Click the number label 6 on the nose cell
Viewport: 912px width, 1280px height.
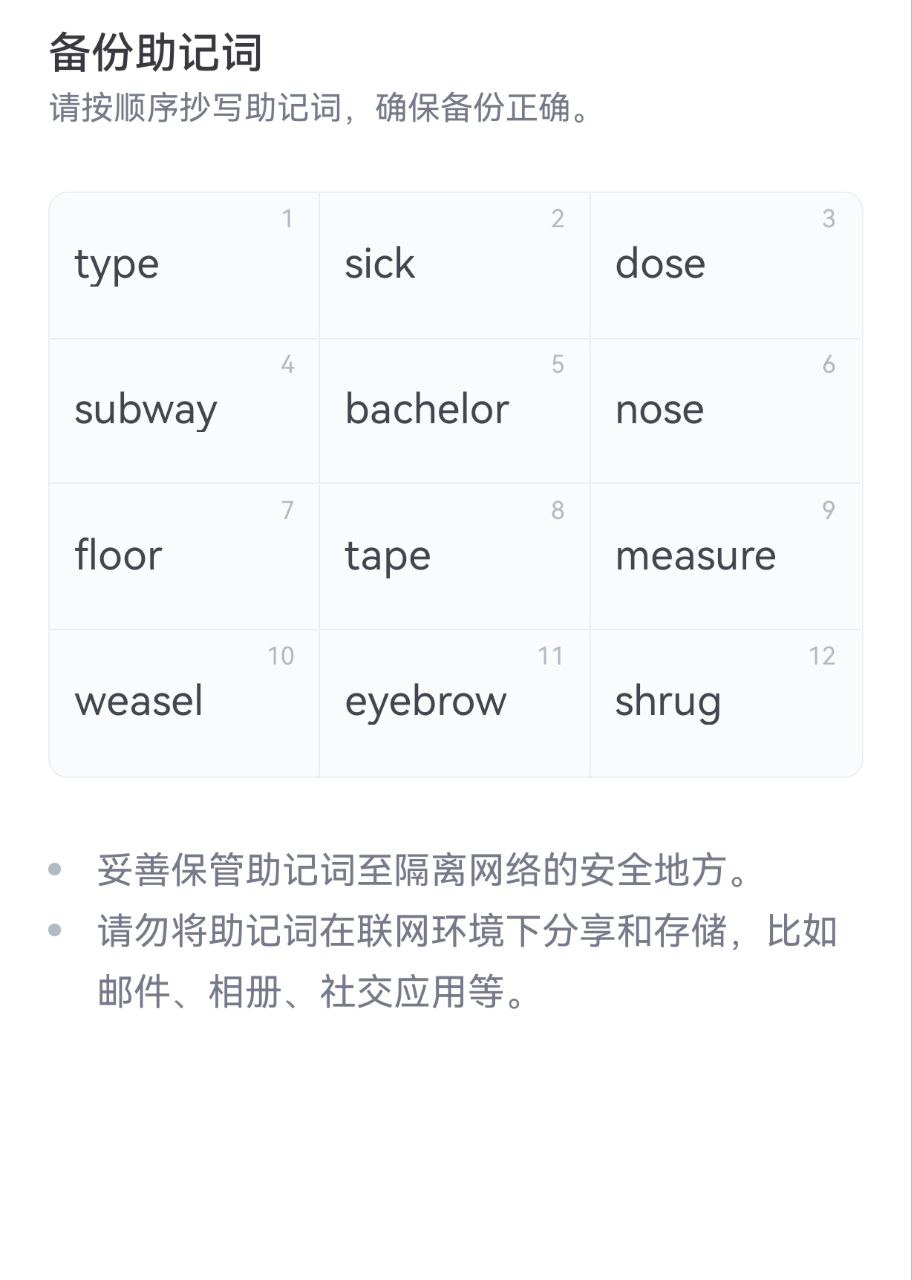[x=829, y=365]
